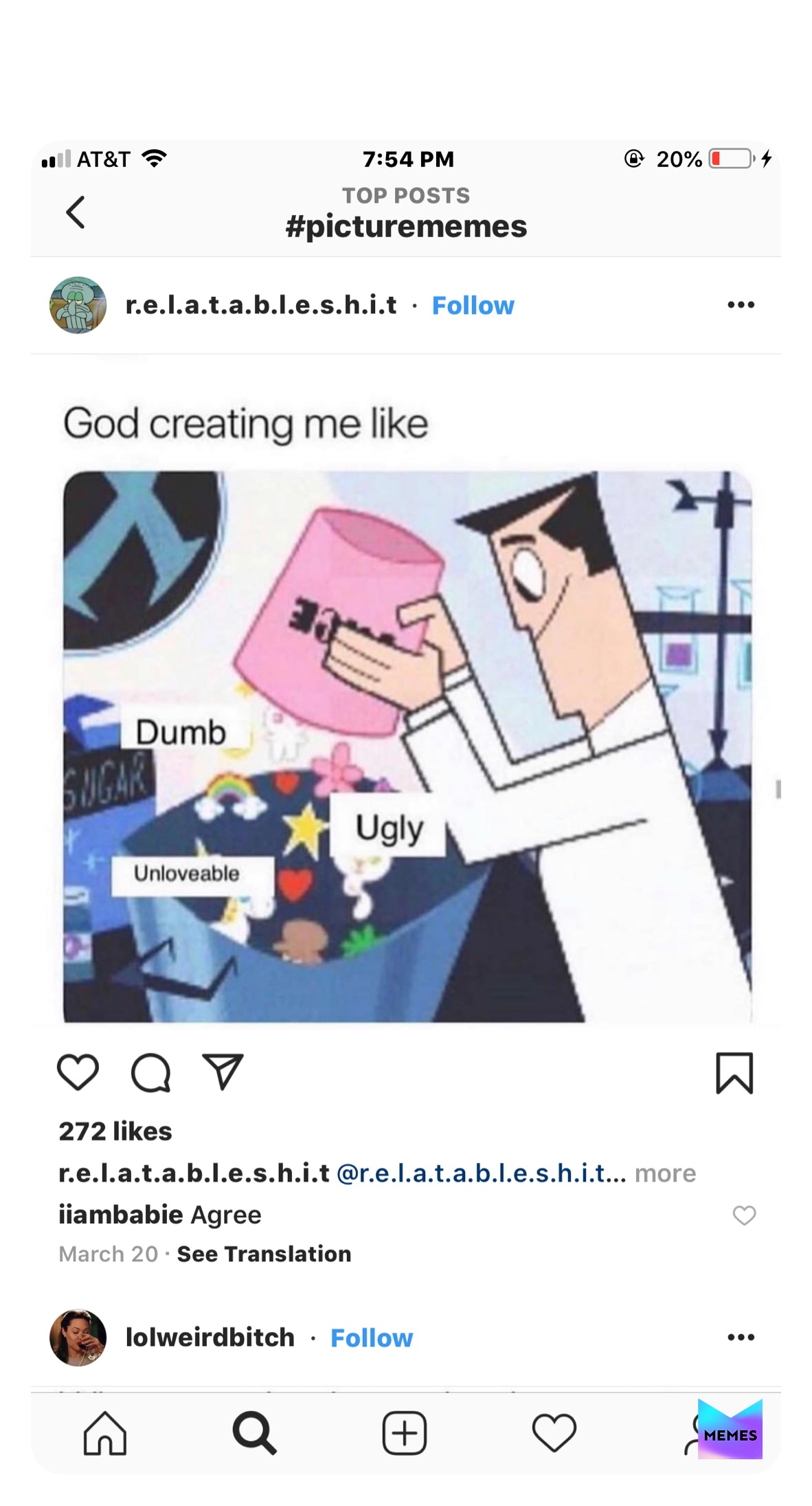
Task: Open options menu for r.e.l.a.t.a.b.l.e.s.h.i.t post
Action: point(741,304)
